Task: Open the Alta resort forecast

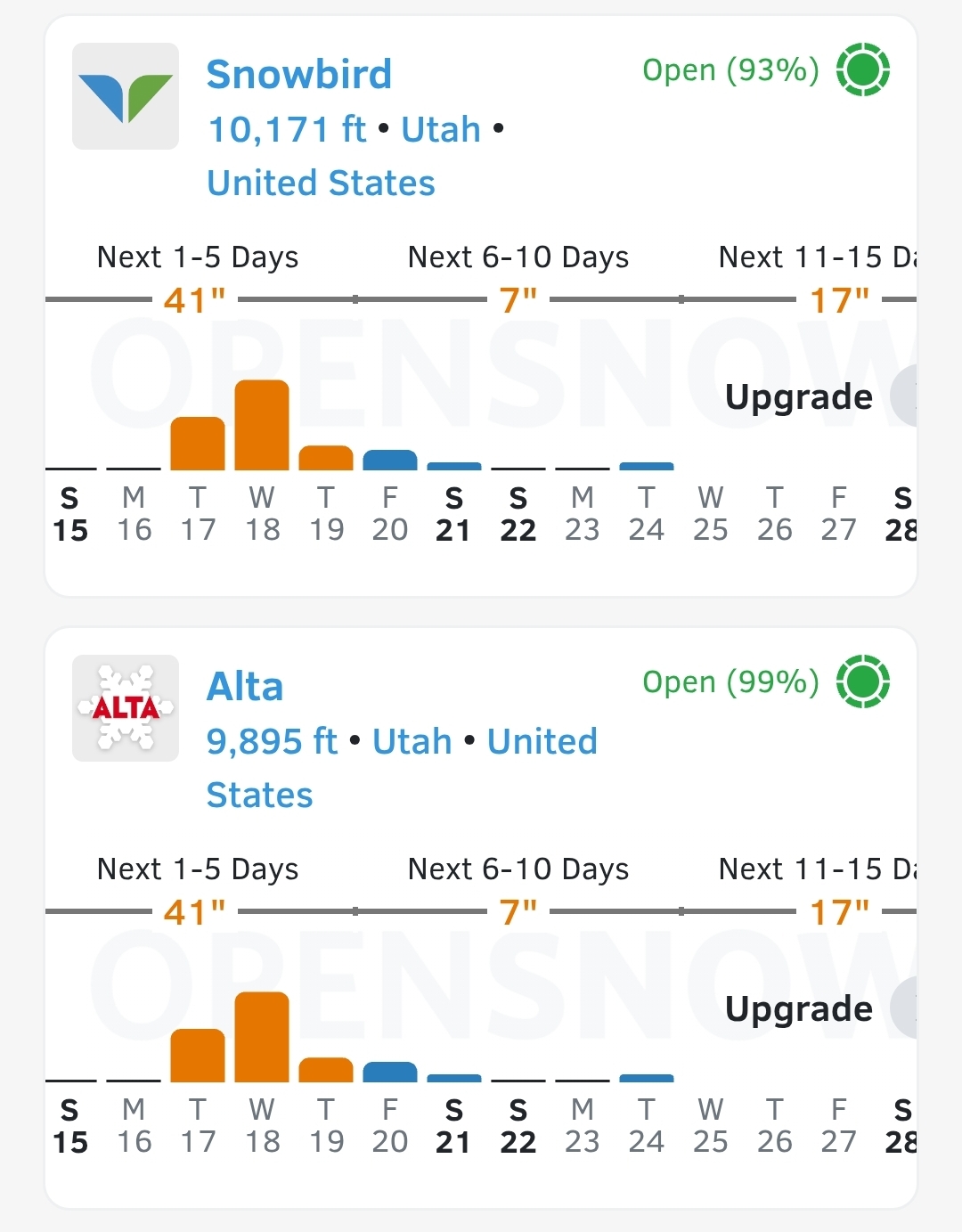Action: pyautogui.click(x=245, y=687)
